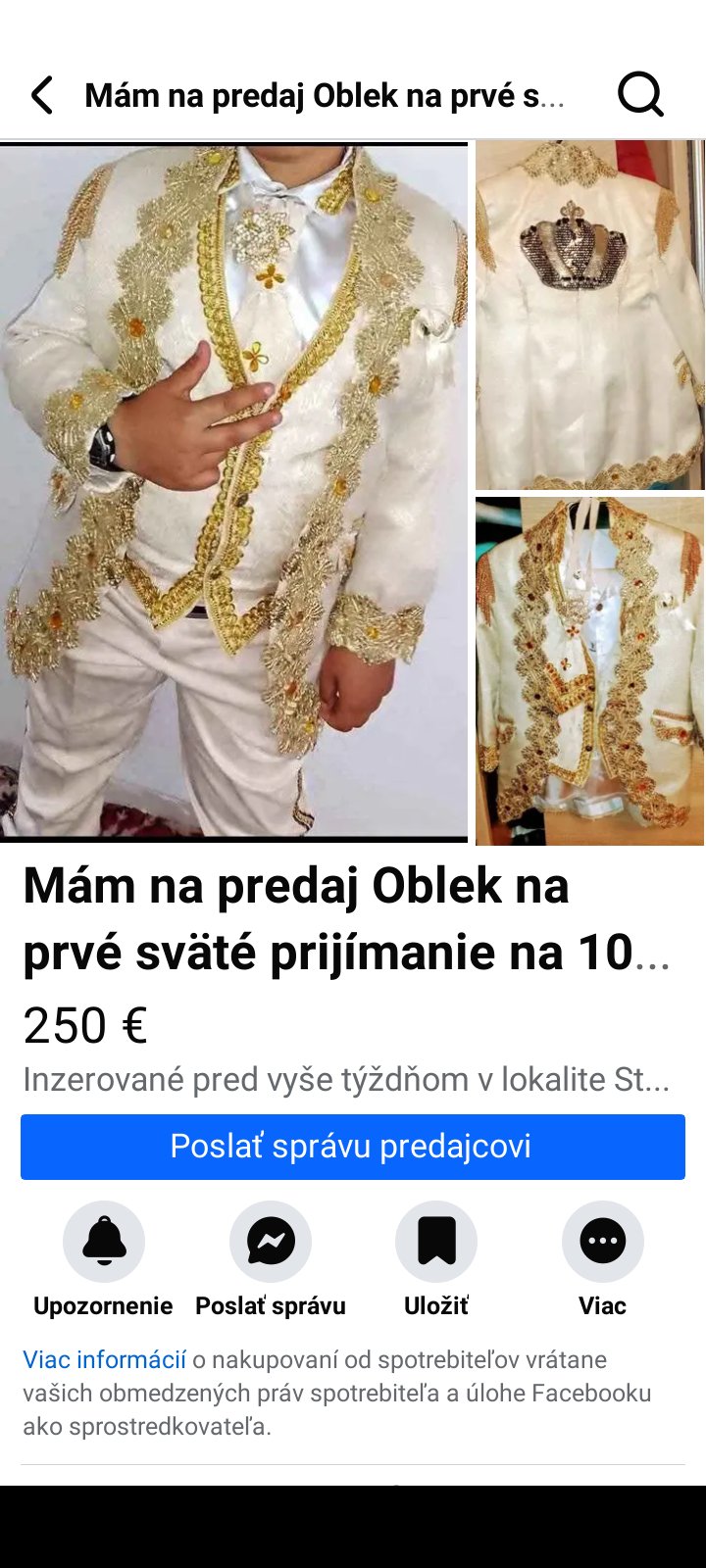Image resolution: width=706 pixels, height=1568 pixels.
Task: Go back from the listing
Action: 42,96
